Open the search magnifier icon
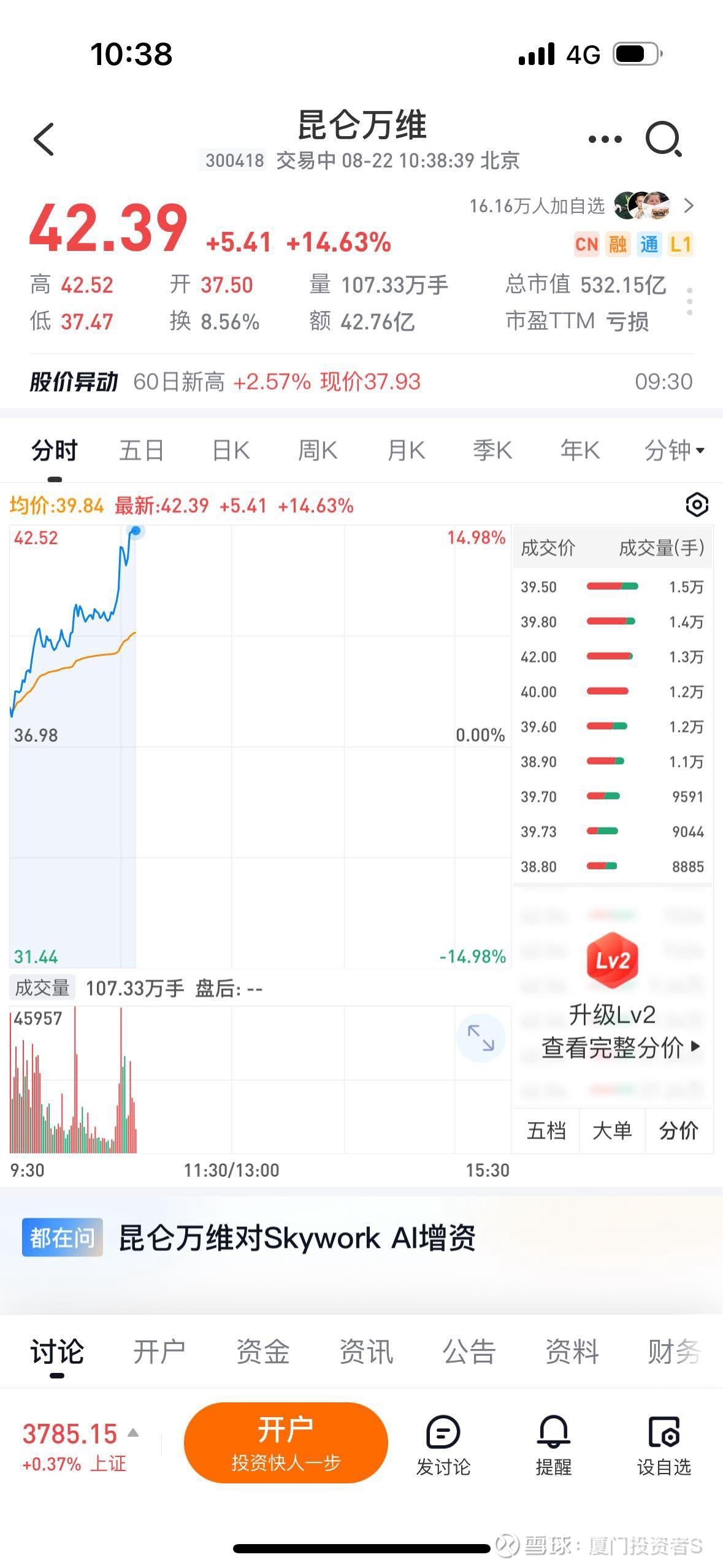The image size is (723, 1568). coord(664,139)
